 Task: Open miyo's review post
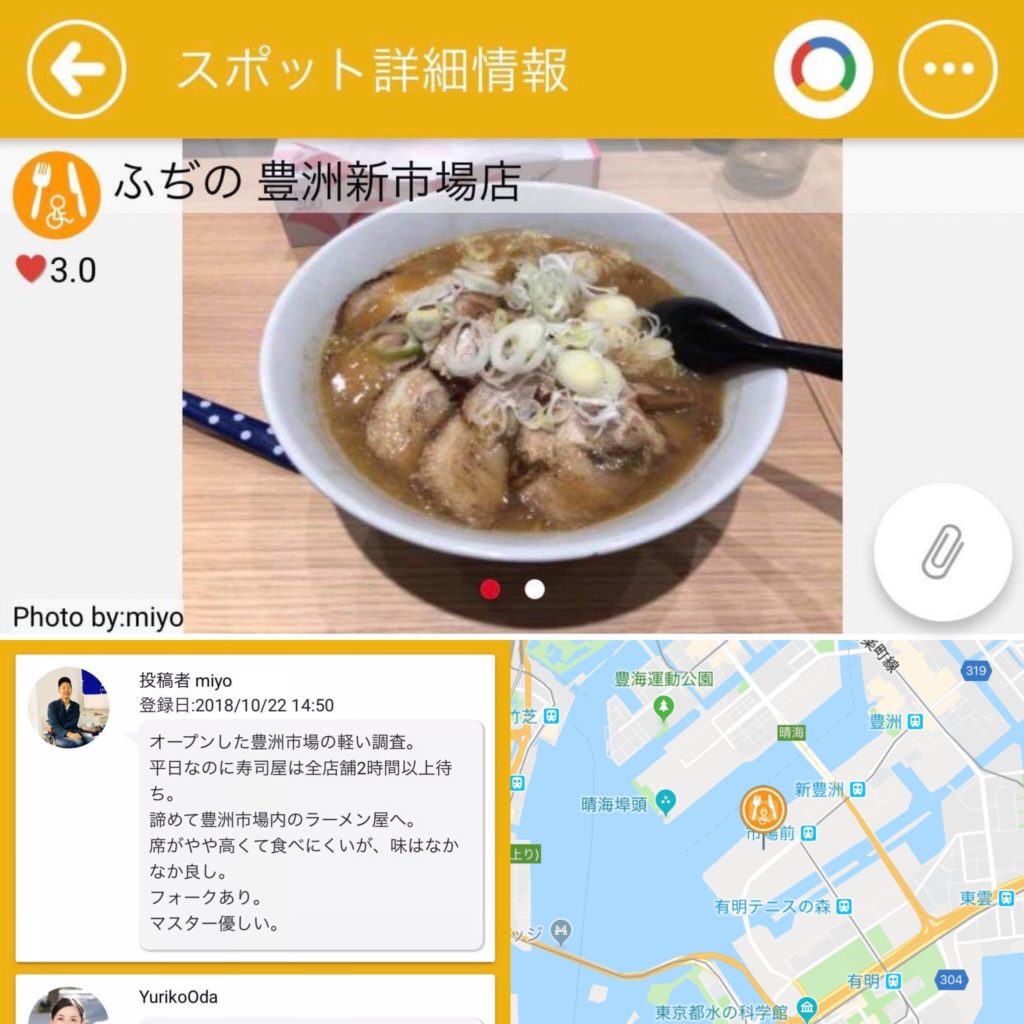point(311,832)
